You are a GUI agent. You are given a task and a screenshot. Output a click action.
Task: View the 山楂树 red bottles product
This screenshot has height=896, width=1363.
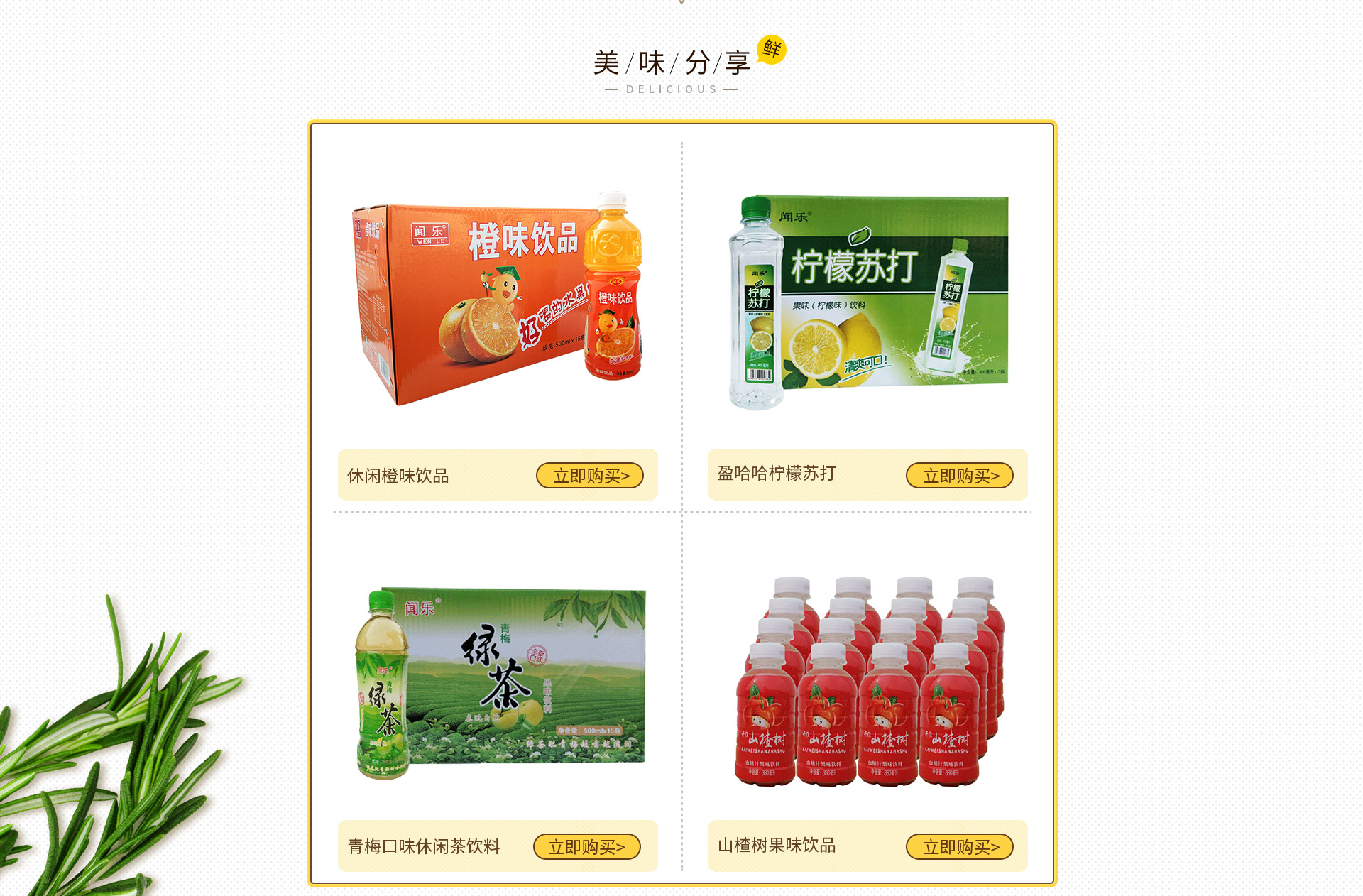tap(870, 682)
